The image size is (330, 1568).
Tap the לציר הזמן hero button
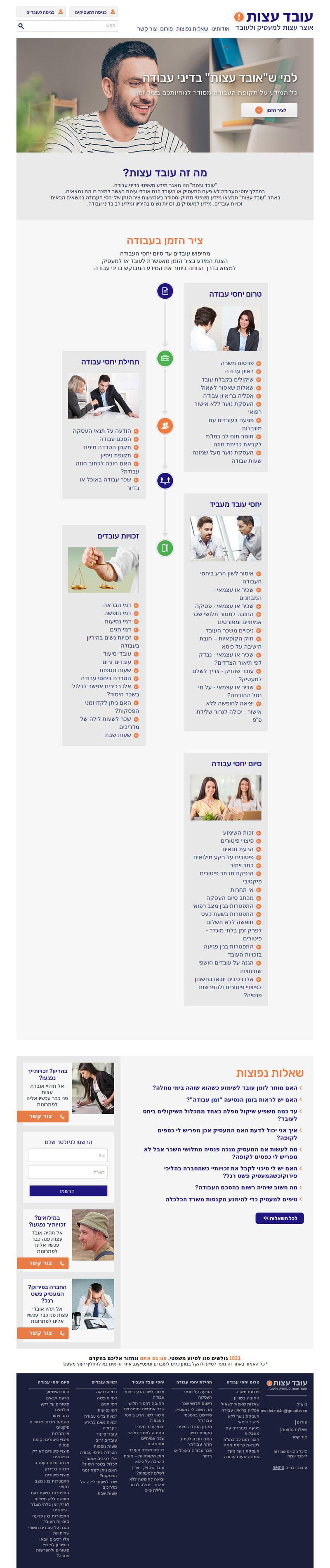(269, 110)
